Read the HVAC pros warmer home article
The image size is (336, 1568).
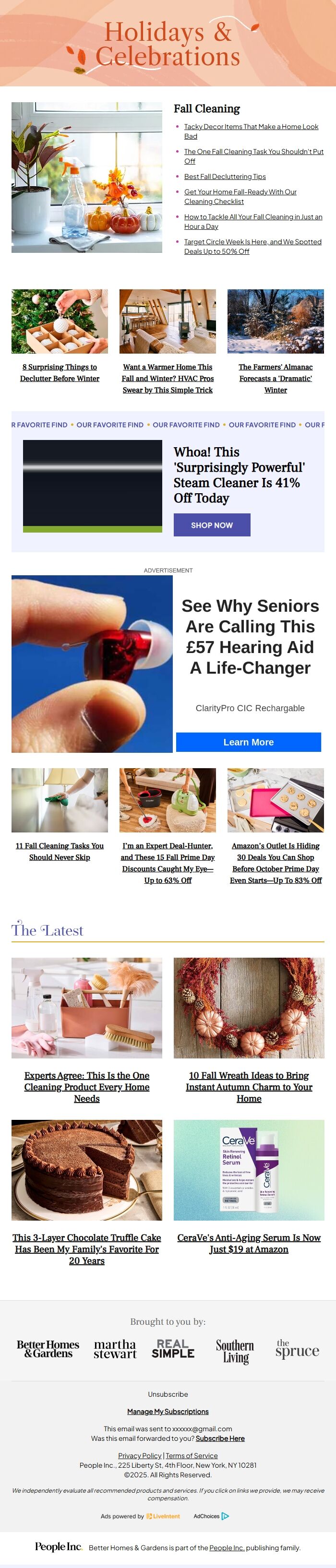(x=168, y=379)
